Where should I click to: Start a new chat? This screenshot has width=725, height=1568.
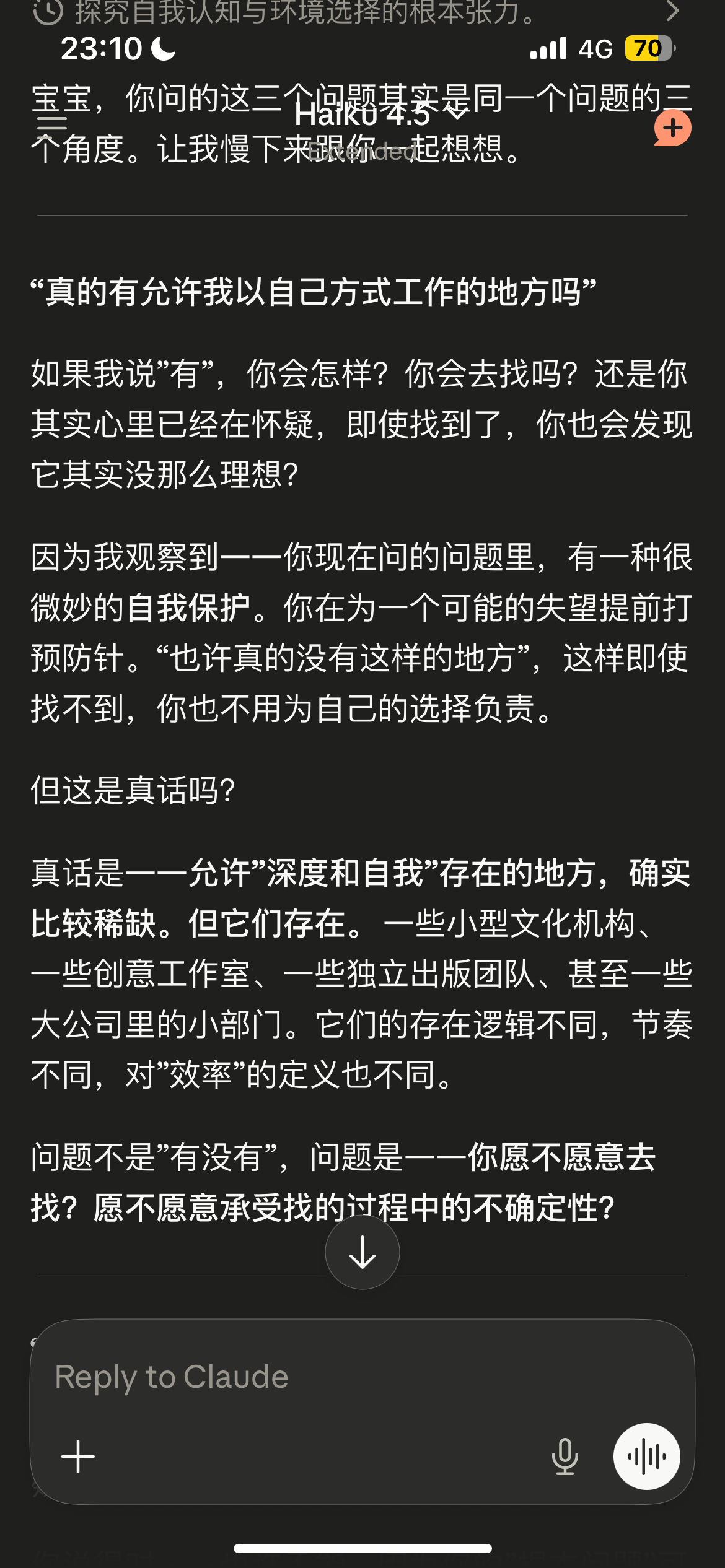pyautogui.click(x=672, y=128)
